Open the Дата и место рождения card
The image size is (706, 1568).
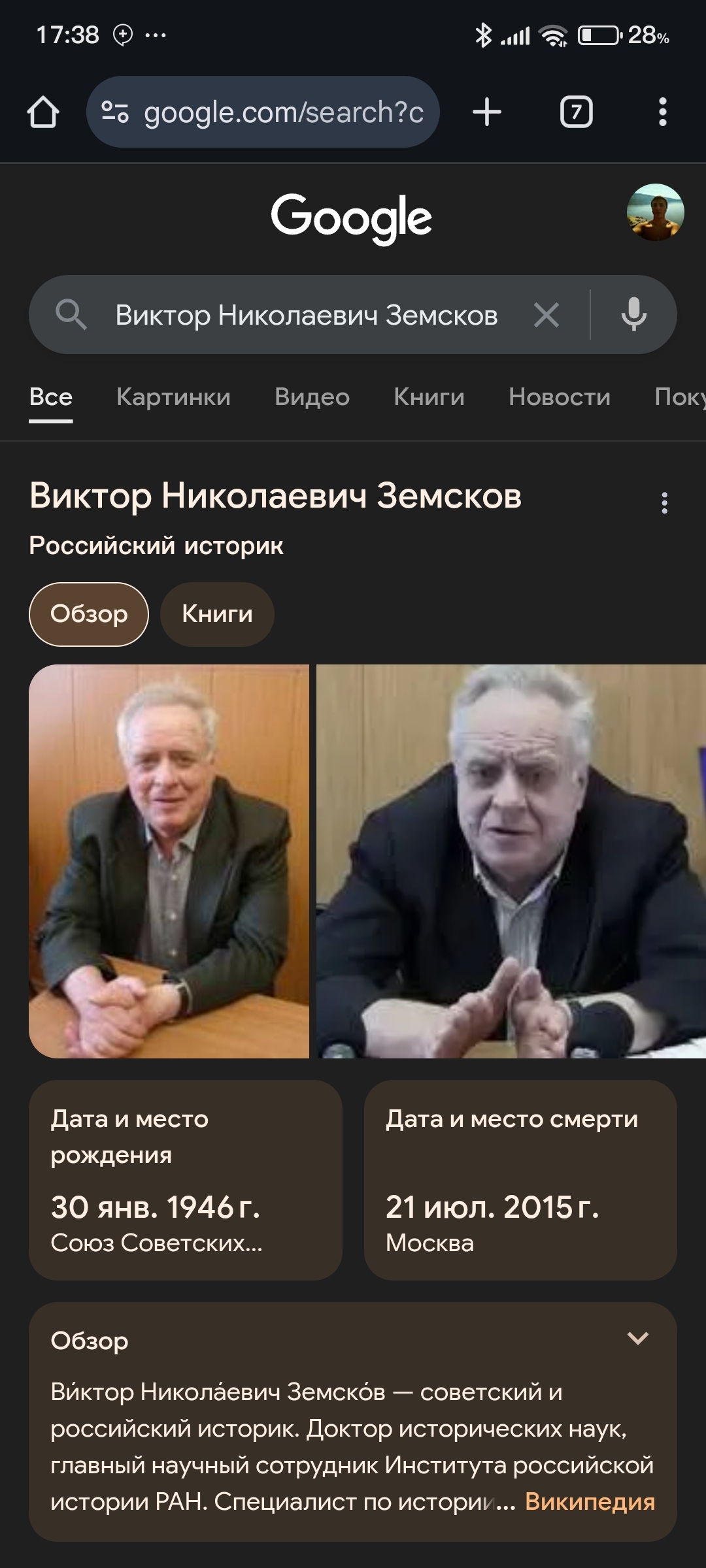[x=185, y=1180]
